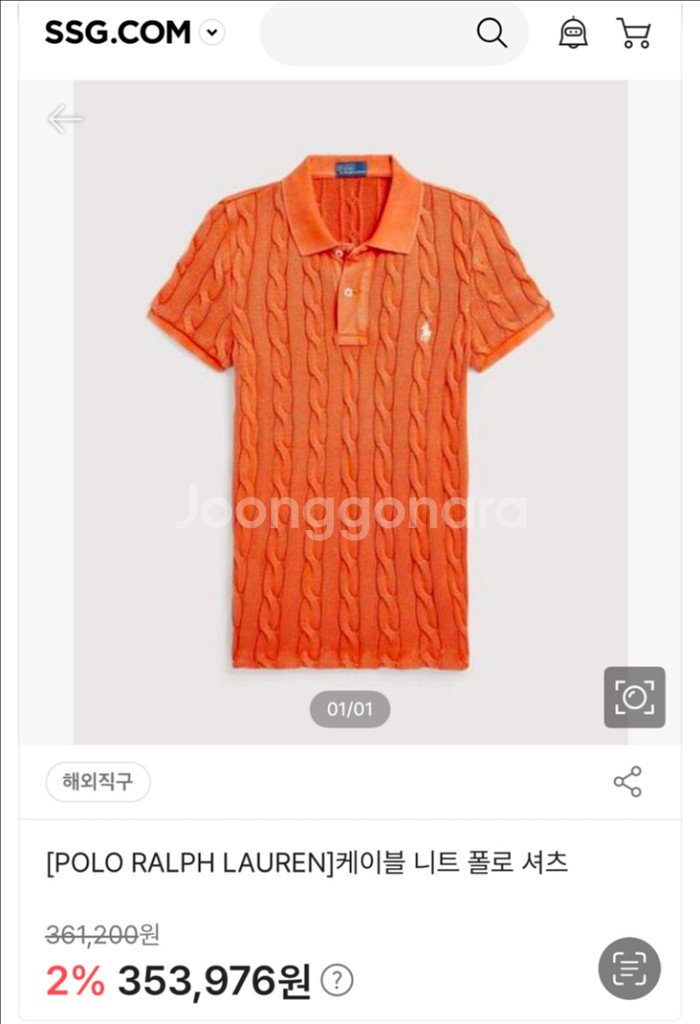Open the notifications bell icon
Screen dimensions: 700x1024
572,33
